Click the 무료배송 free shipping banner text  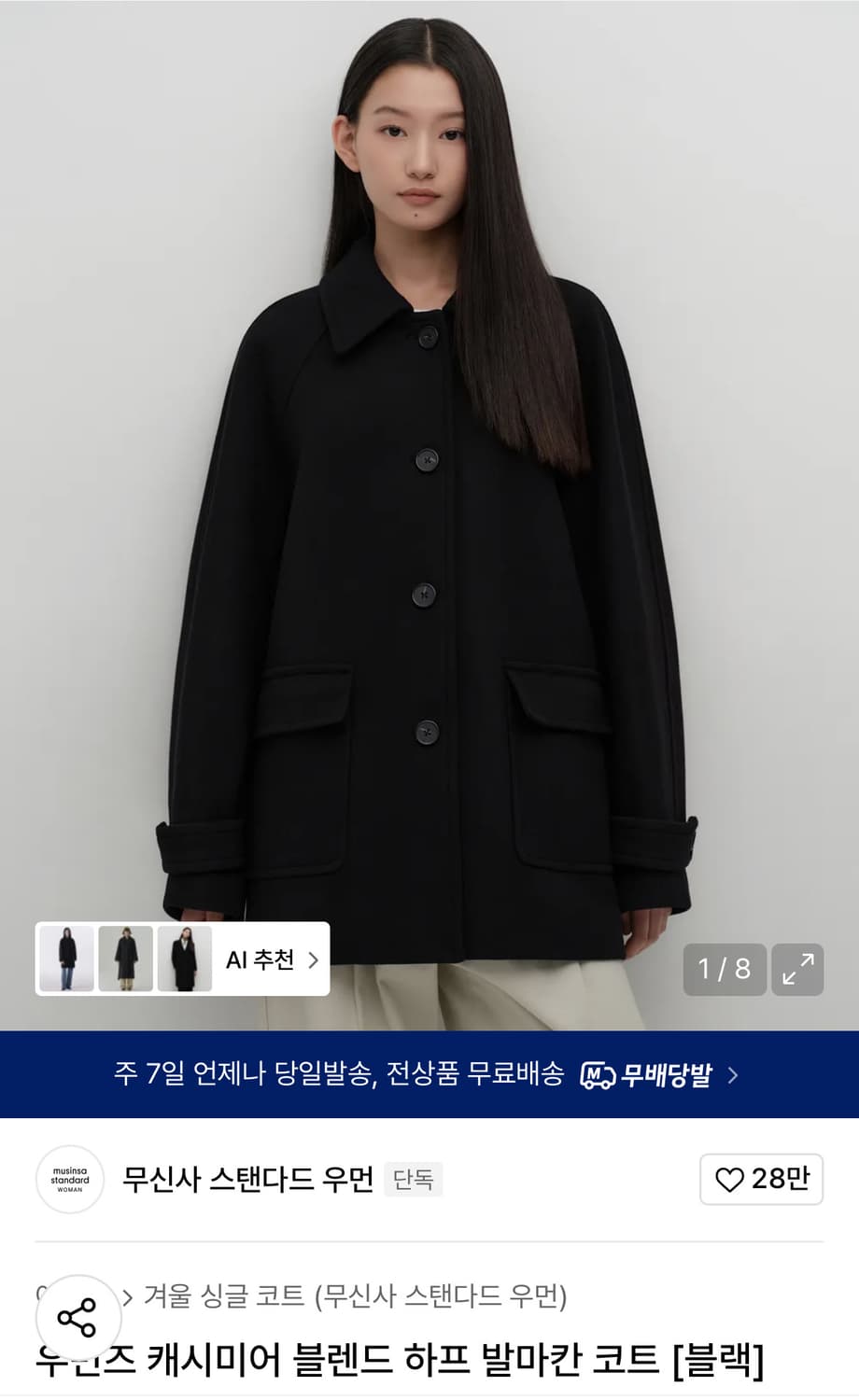pos(523,1073)
